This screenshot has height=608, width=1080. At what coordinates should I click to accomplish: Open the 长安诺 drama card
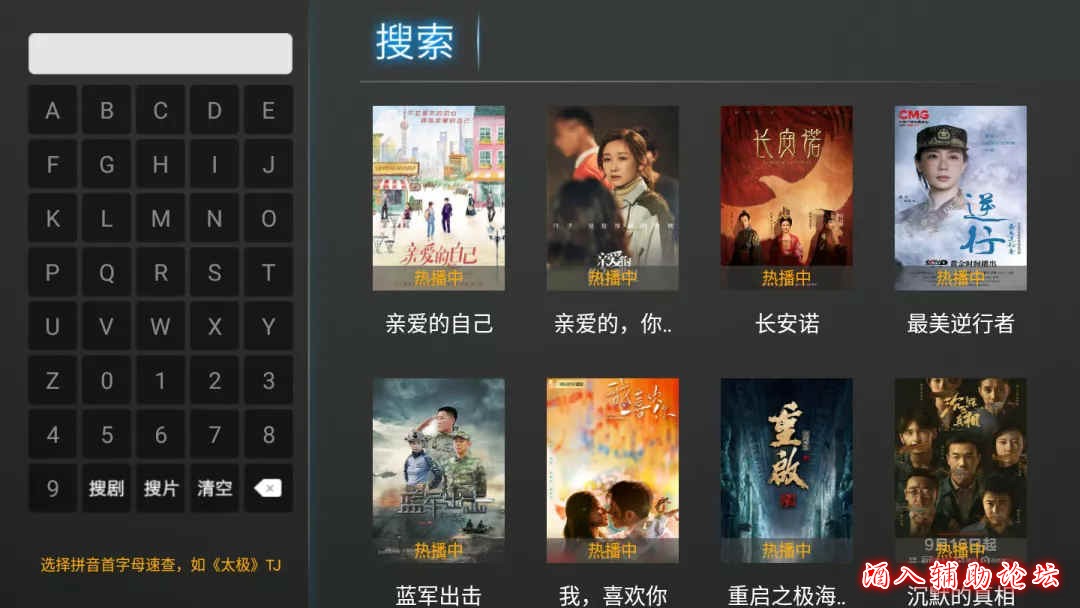(786, 198)
